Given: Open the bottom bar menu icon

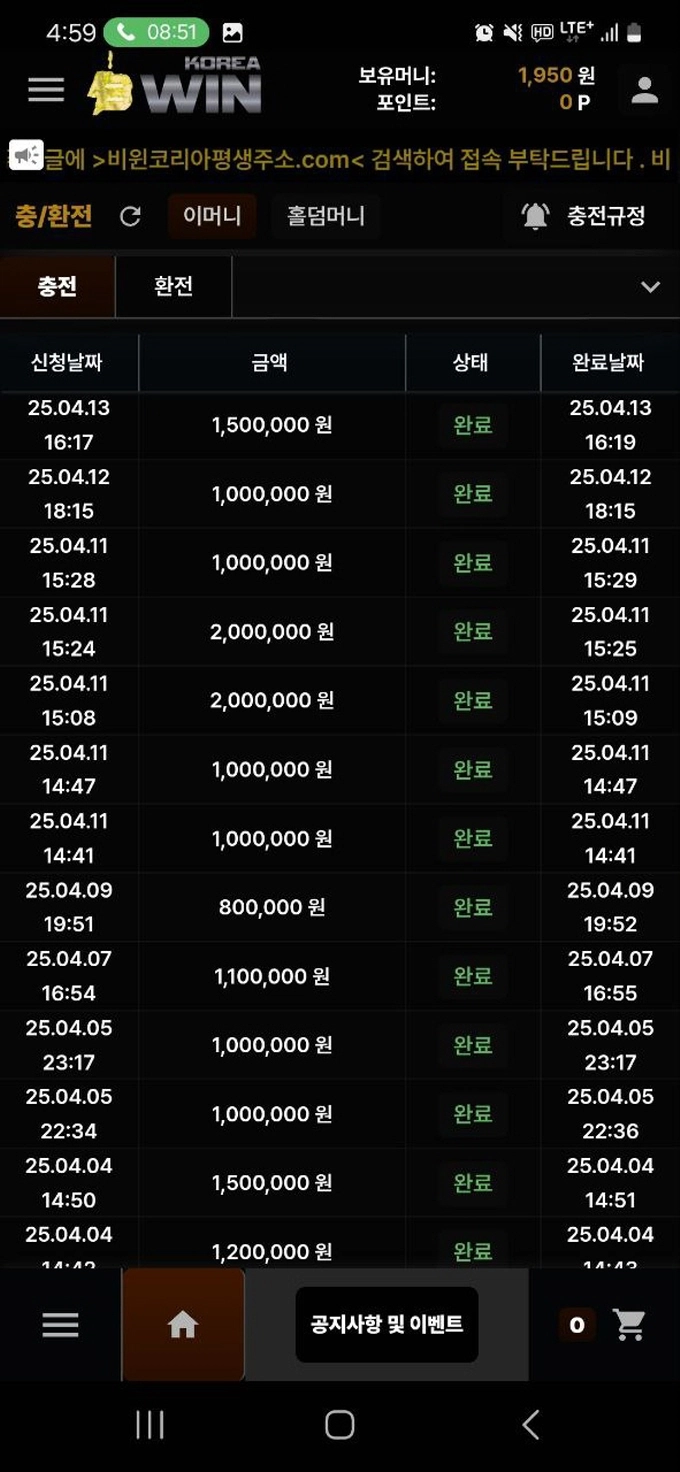Looking at the screenshot, I should click(60, 1325).
